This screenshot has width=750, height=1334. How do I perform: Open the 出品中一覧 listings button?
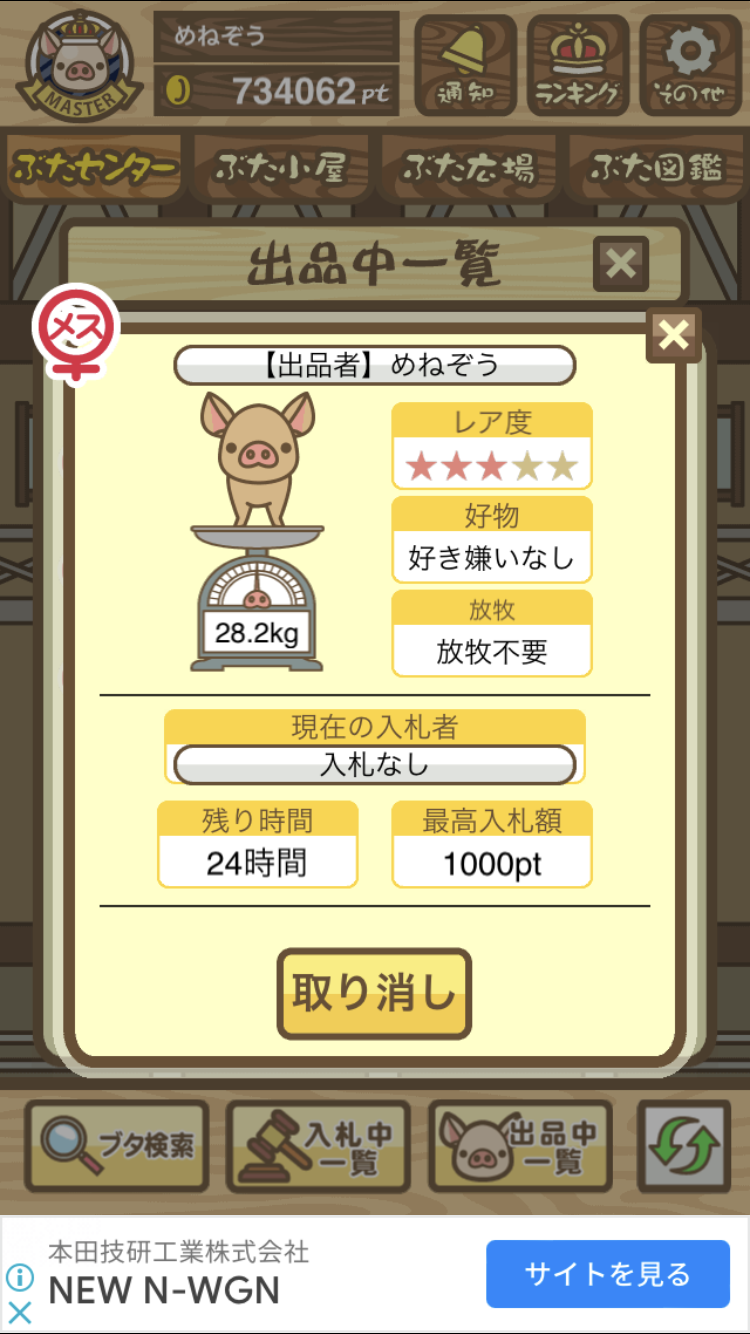(521, 1146)
